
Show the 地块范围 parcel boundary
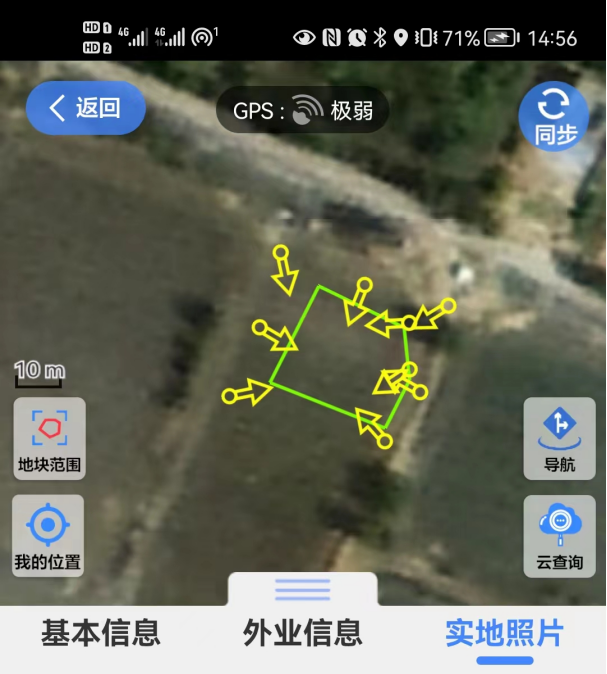click(49, 437)
